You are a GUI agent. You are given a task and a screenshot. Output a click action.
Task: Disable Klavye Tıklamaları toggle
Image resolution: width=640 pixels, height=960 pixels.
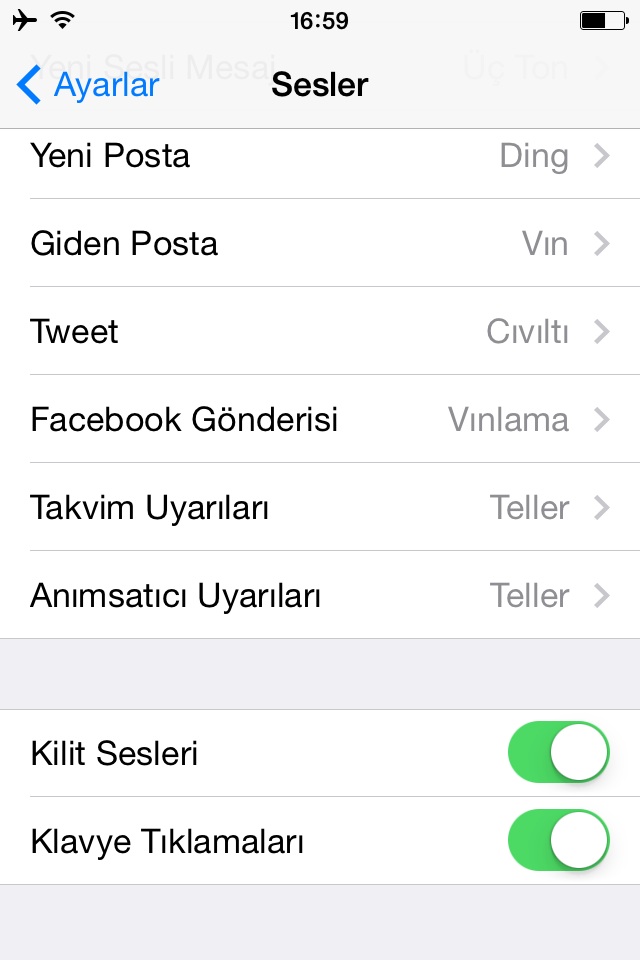(x=558, y=841)
